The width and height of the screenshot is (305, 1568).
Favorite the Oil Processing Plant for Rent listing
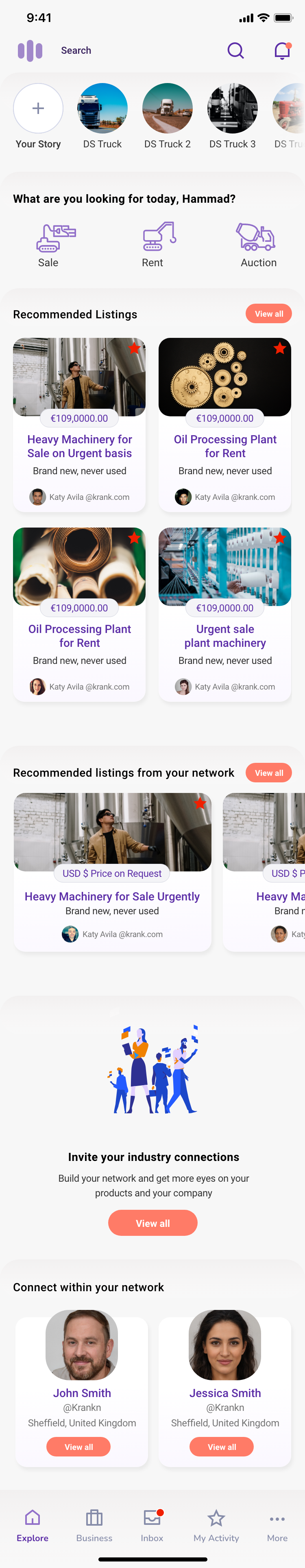click(x=134, y=538)
